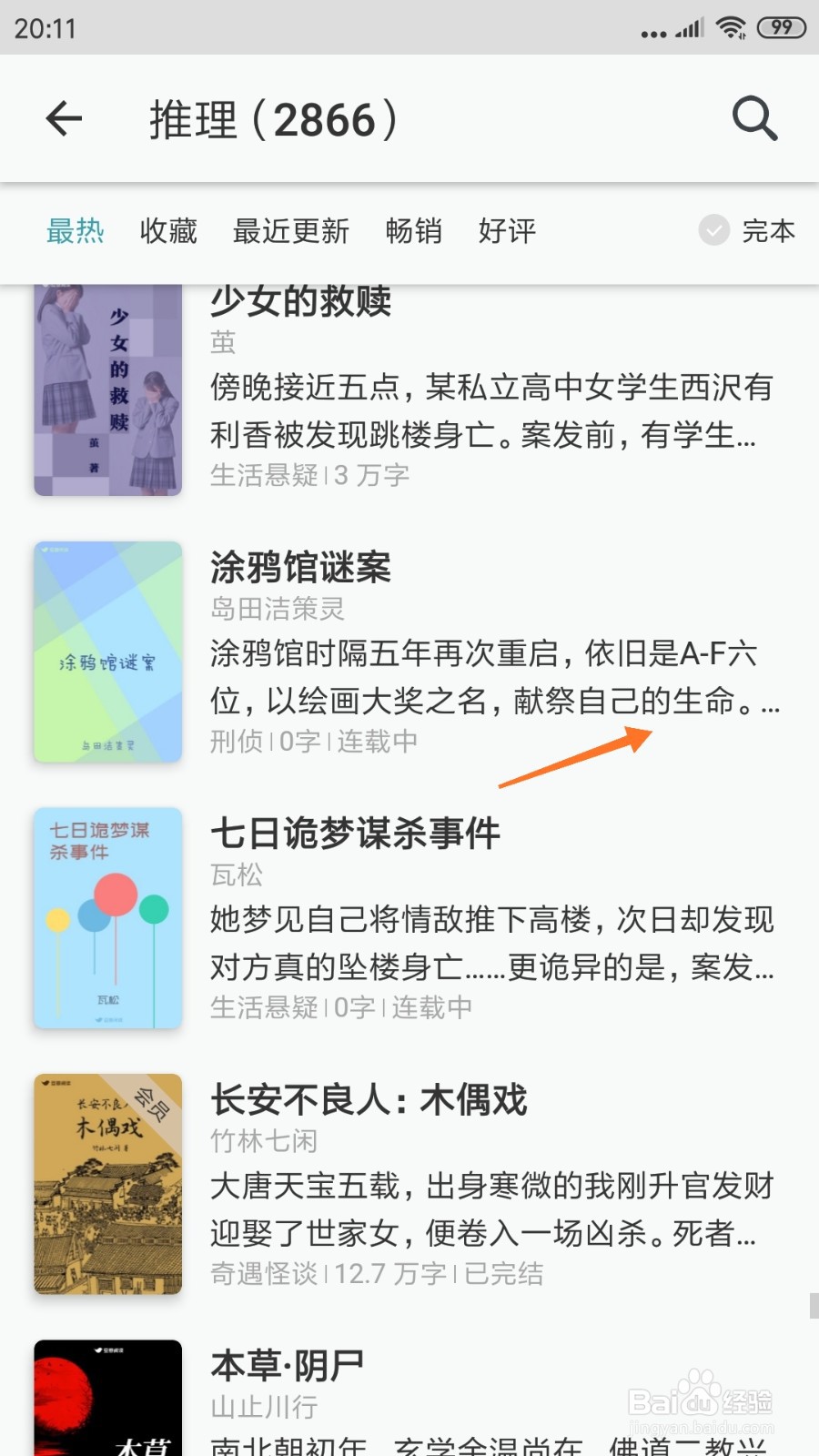
Task: Open the book 少女的救赎
Action: tap(300, 303)
